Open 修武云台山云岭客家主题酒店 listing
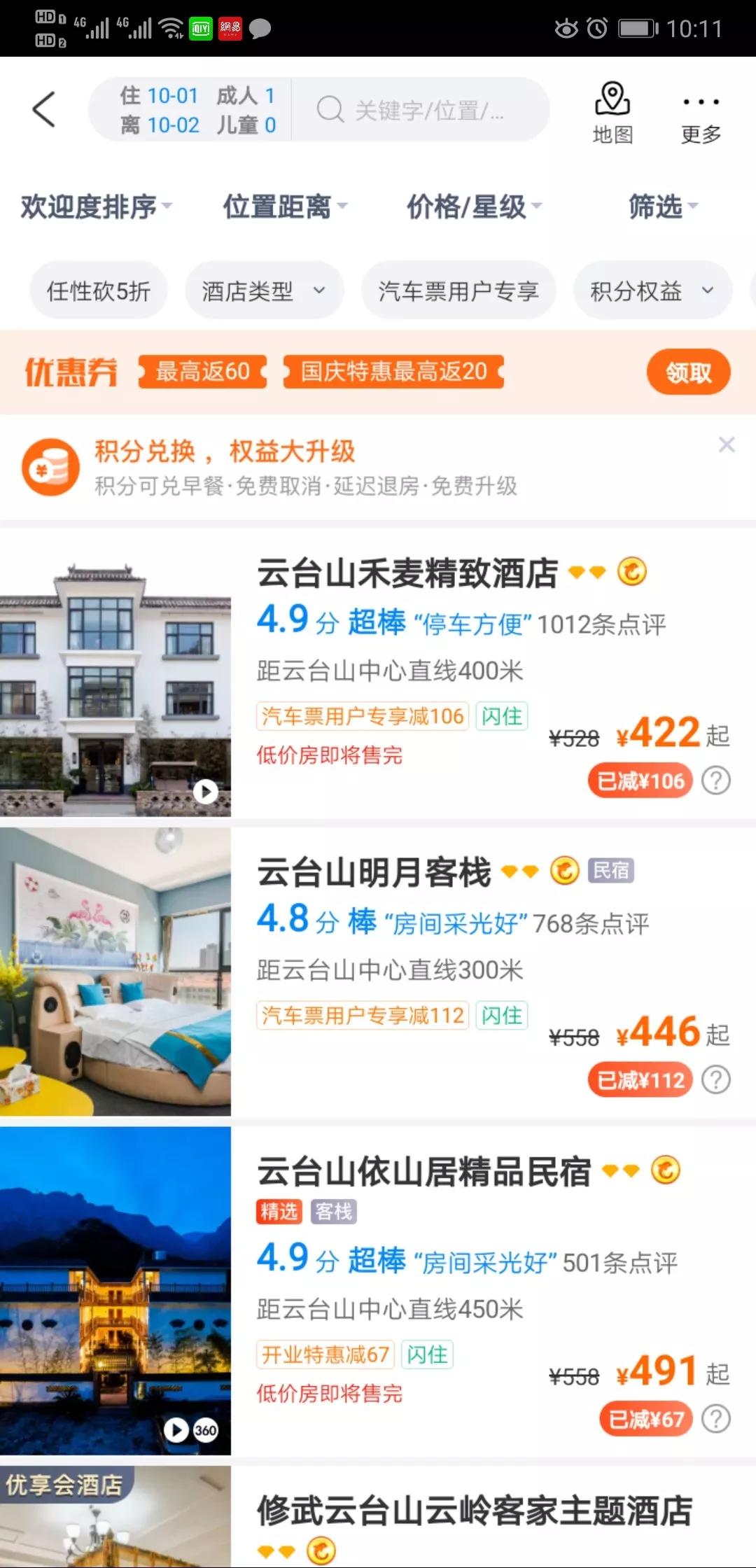Screen dimensions: 756x1568 tap(474, 1510)
